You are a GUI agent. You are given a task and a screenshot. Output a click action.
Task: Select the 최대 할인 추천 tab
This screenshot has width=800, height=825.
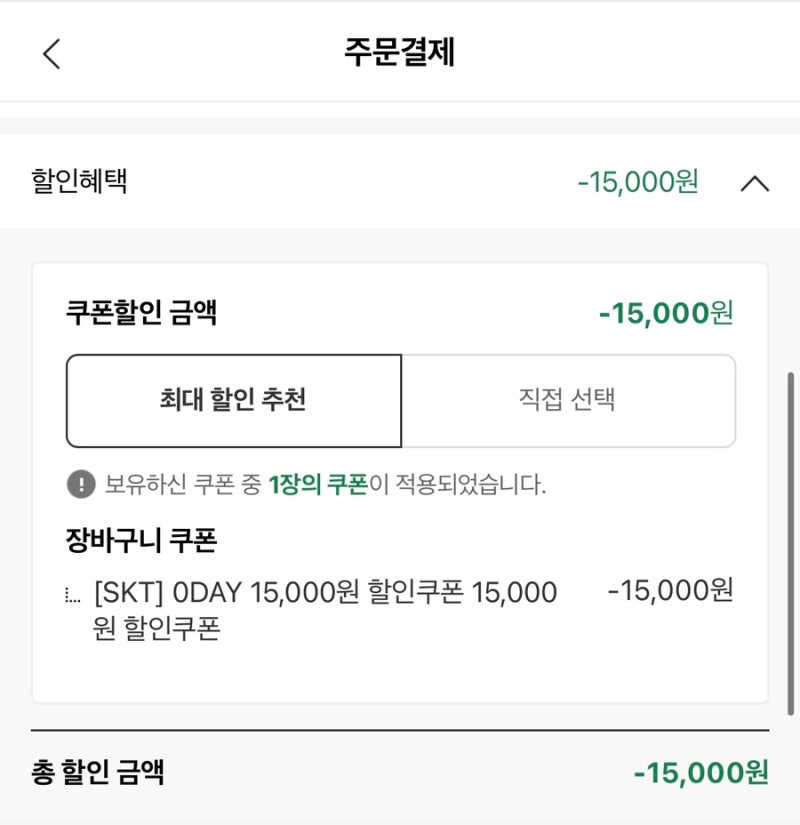(x=233, y=399)
